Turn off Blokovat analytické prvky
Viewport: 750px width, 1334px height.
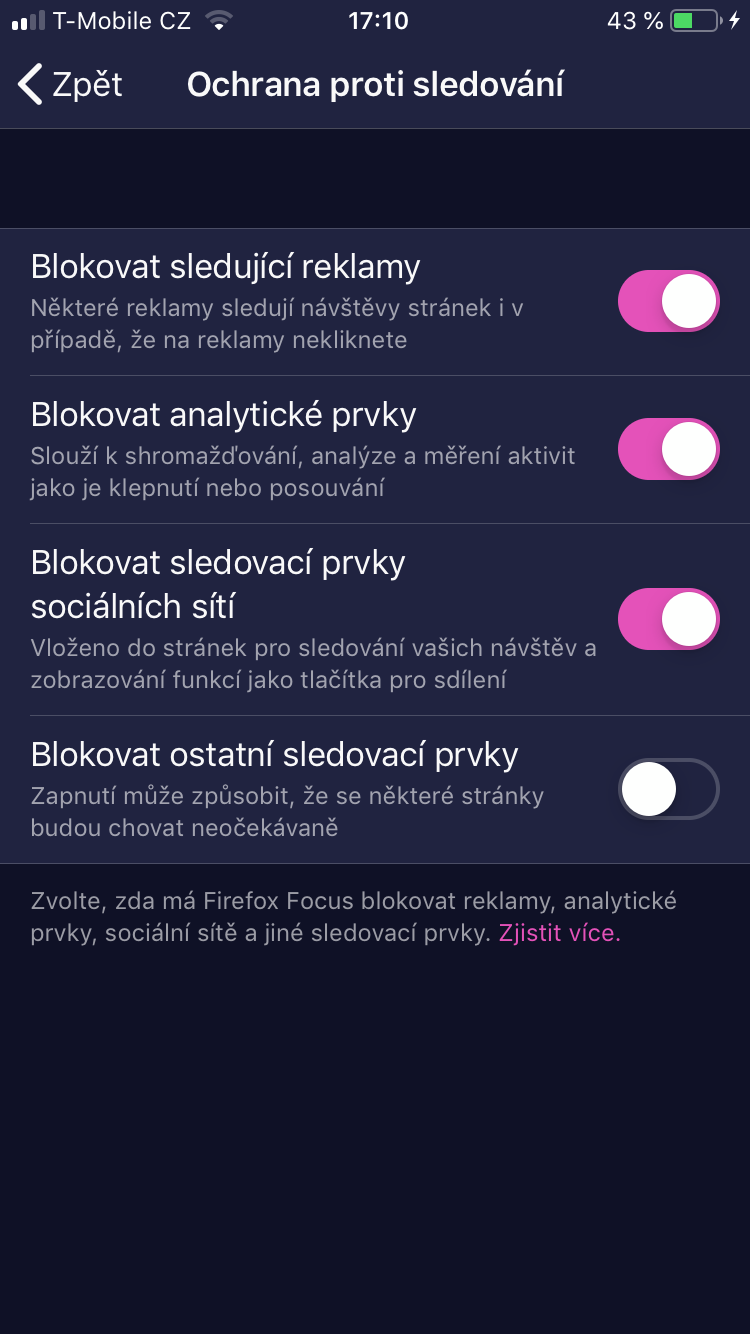(668, 449)
